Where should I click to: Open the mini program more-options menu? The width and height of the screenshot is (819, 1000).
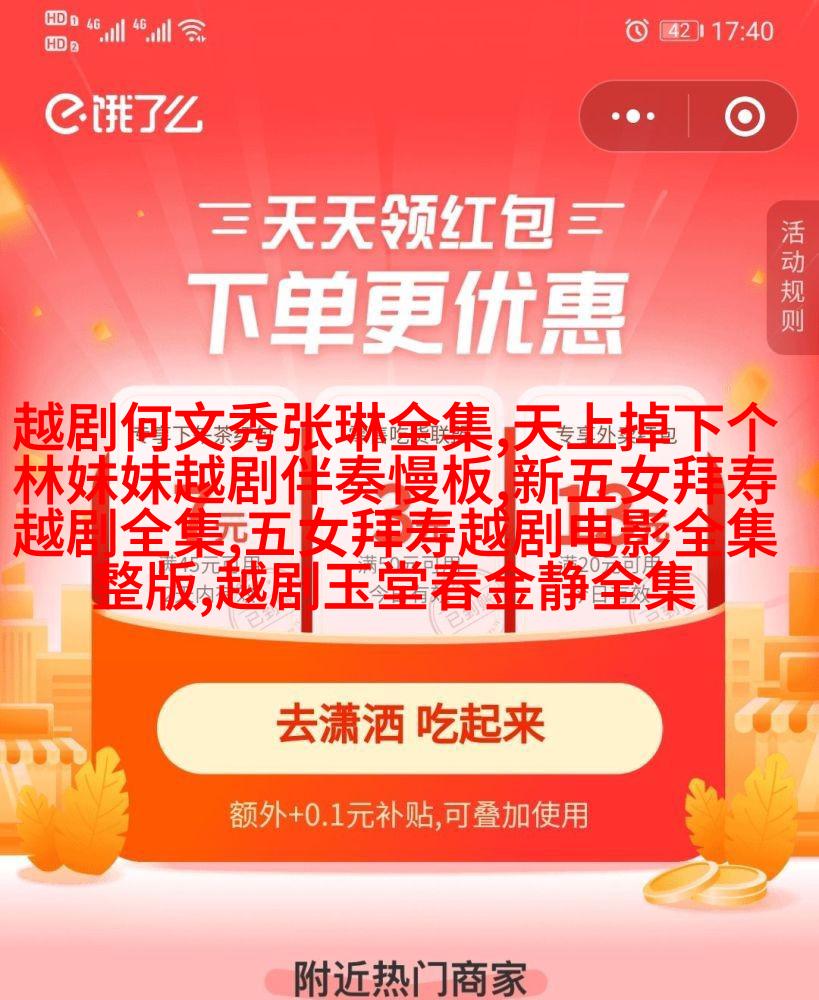click(x=633, y=117)
